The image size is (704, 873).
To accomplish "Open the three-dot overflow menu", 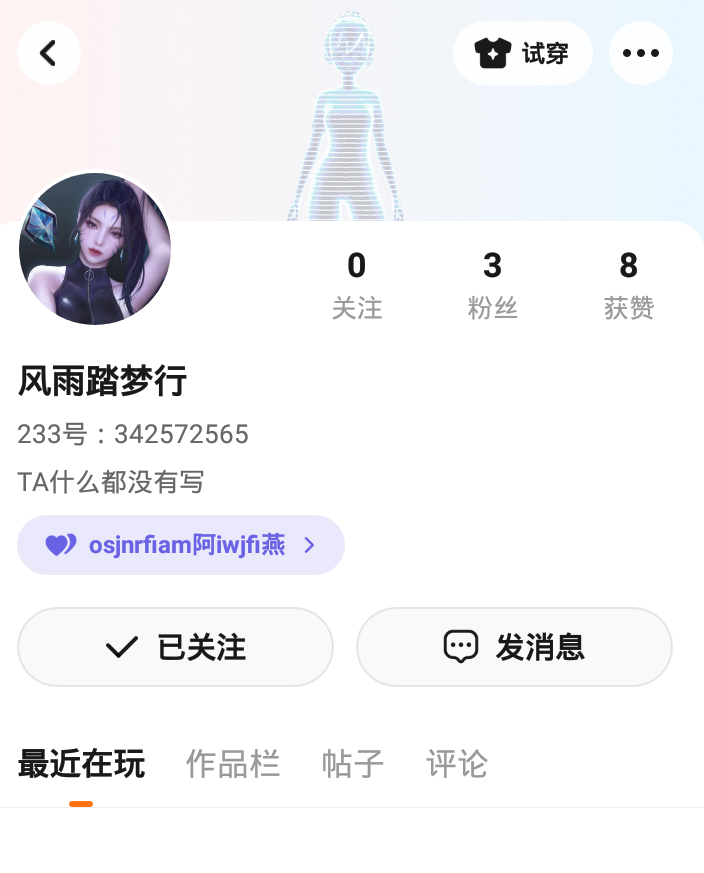I will [x=641, y=53].
